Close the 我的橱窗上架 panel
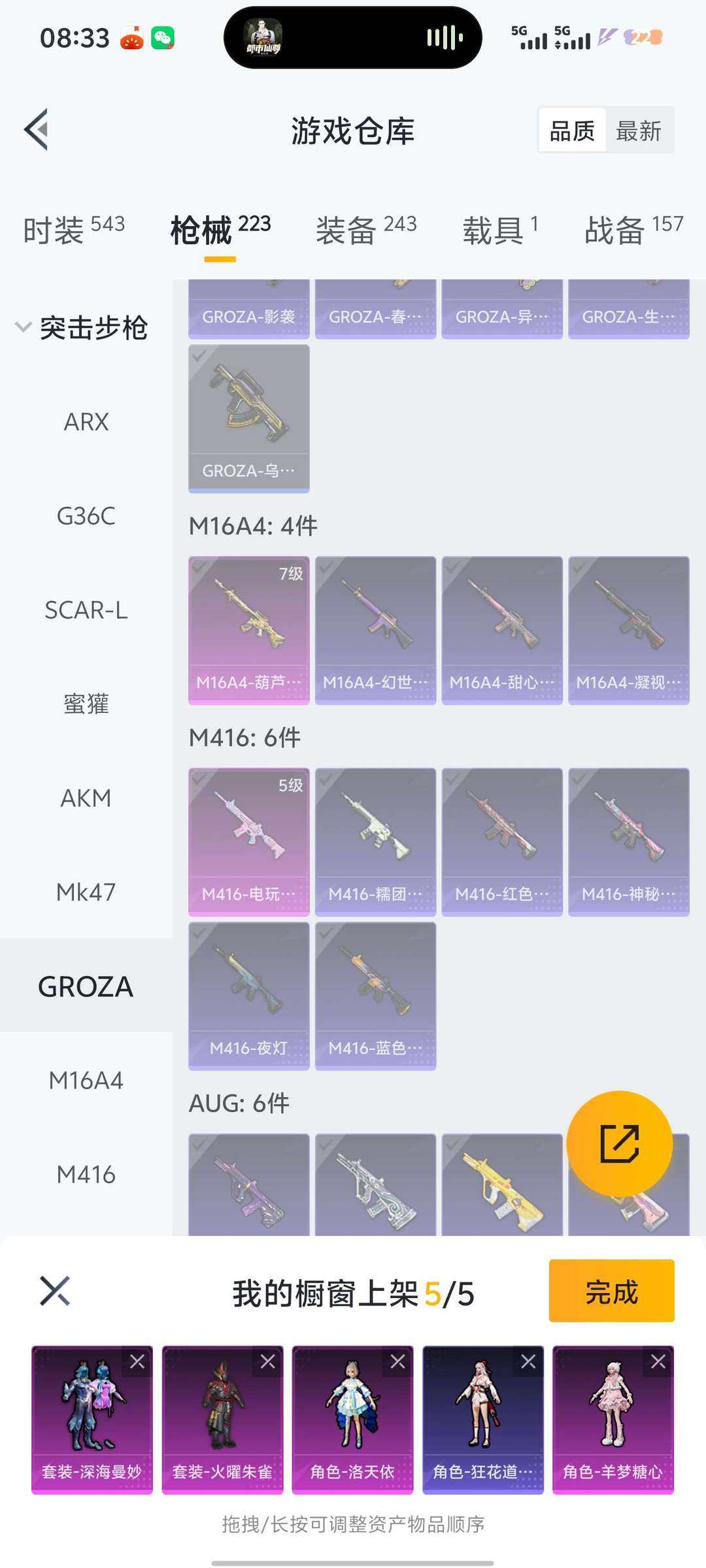Image resolution: width=706 pixels, height=1568 pixels. [55, 1291]
